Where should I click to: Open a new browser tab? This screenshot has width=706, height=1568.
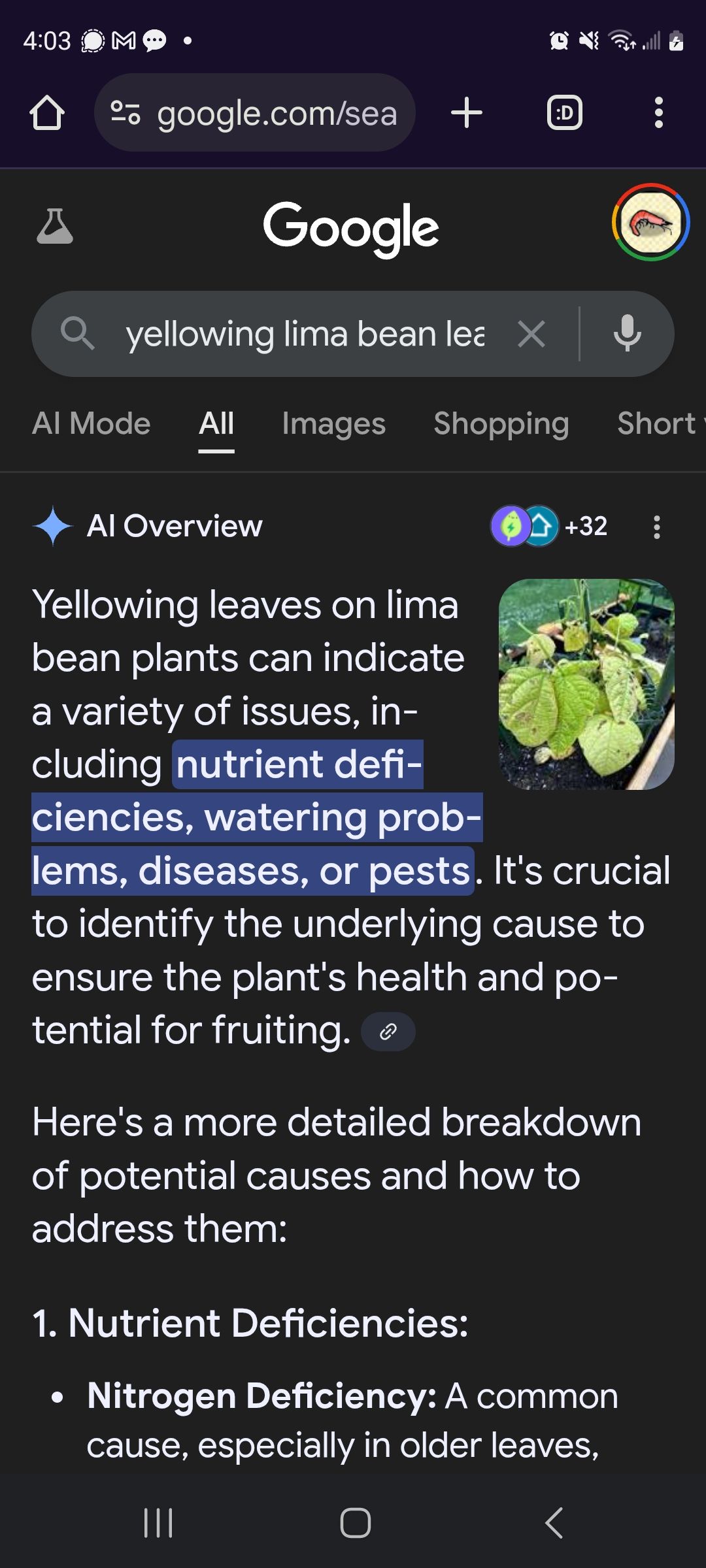467,113
